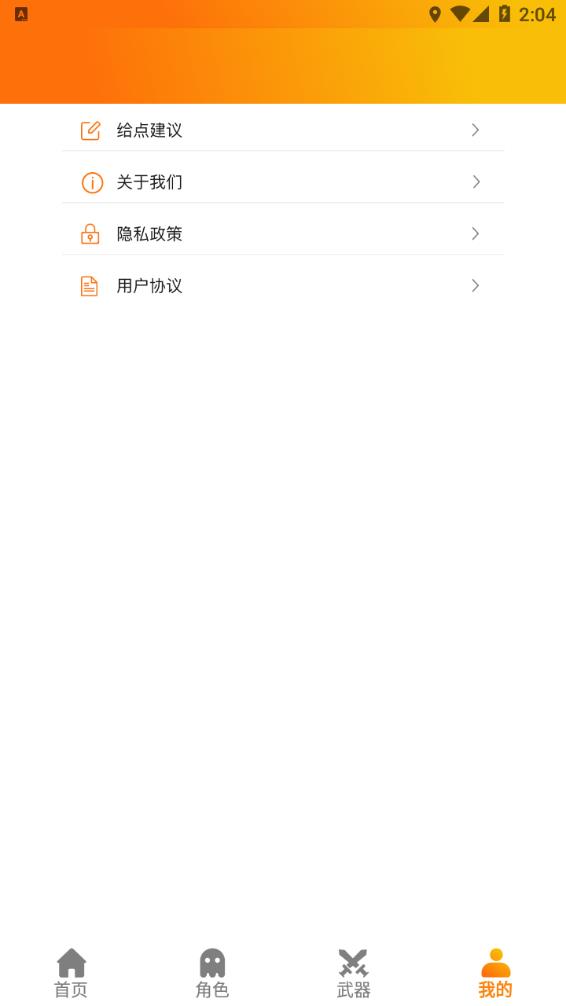Open the 用户协议 user agreement
Screen dimensions: 566x1006
283,286
